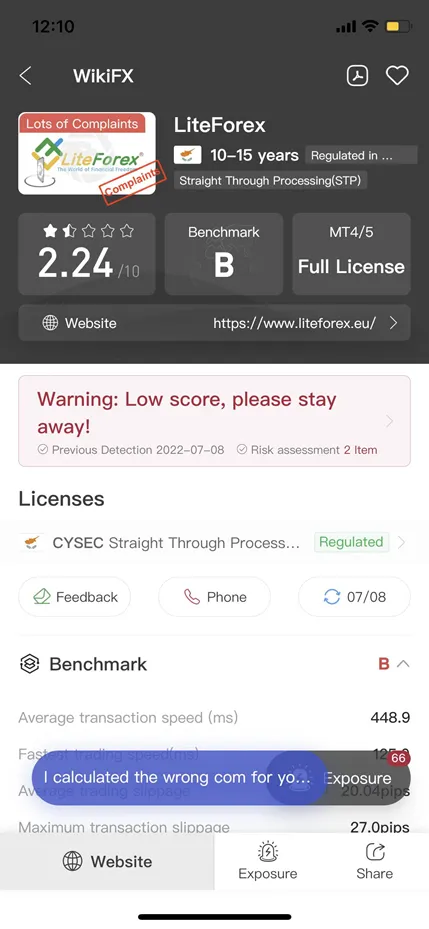
Task: Open Exposure in the bottom bar
Action: [x=268, y=861]
